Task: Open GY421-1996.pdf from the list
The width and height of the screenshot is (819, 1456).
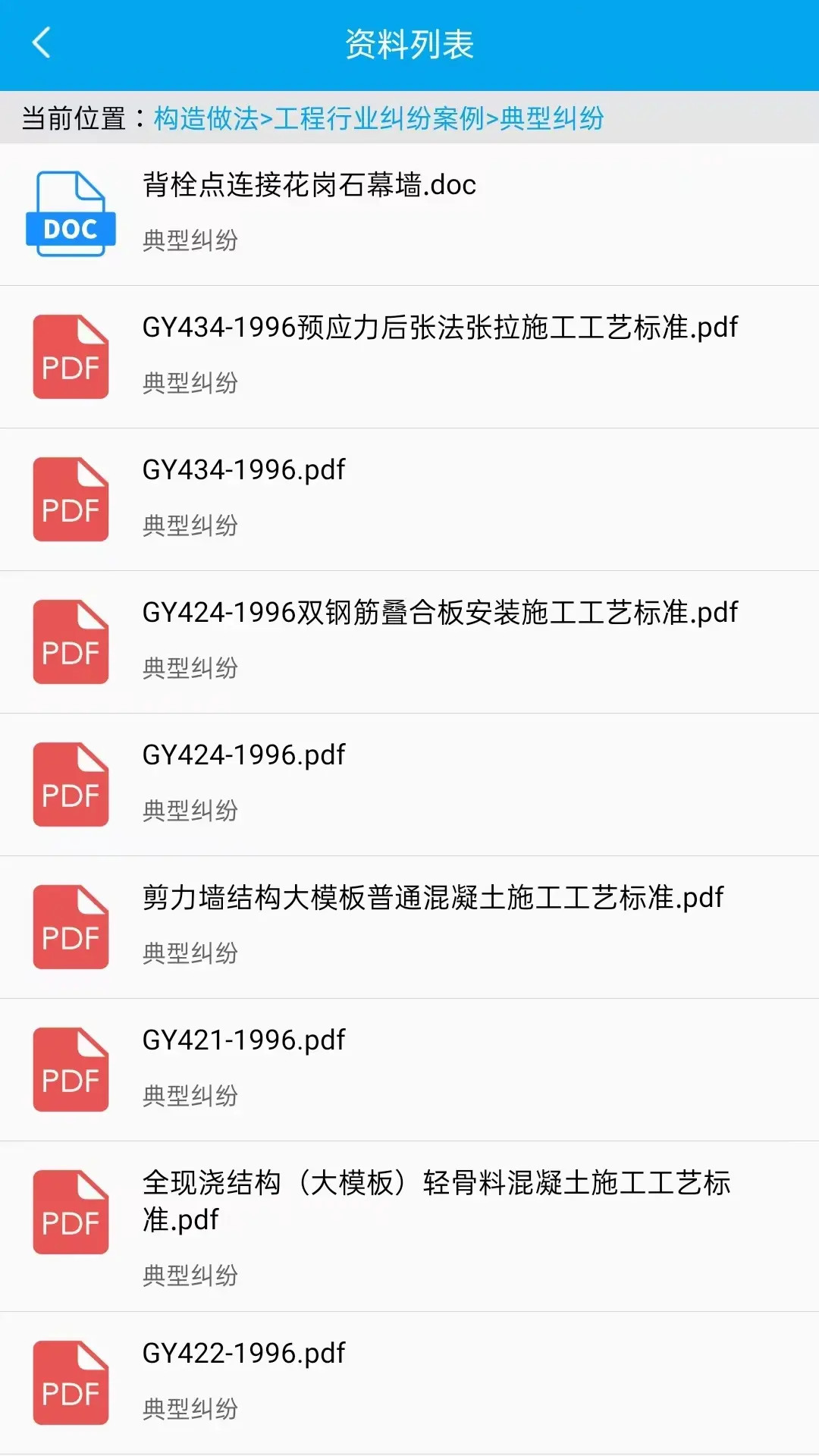Action: [x=243, y=1040]
